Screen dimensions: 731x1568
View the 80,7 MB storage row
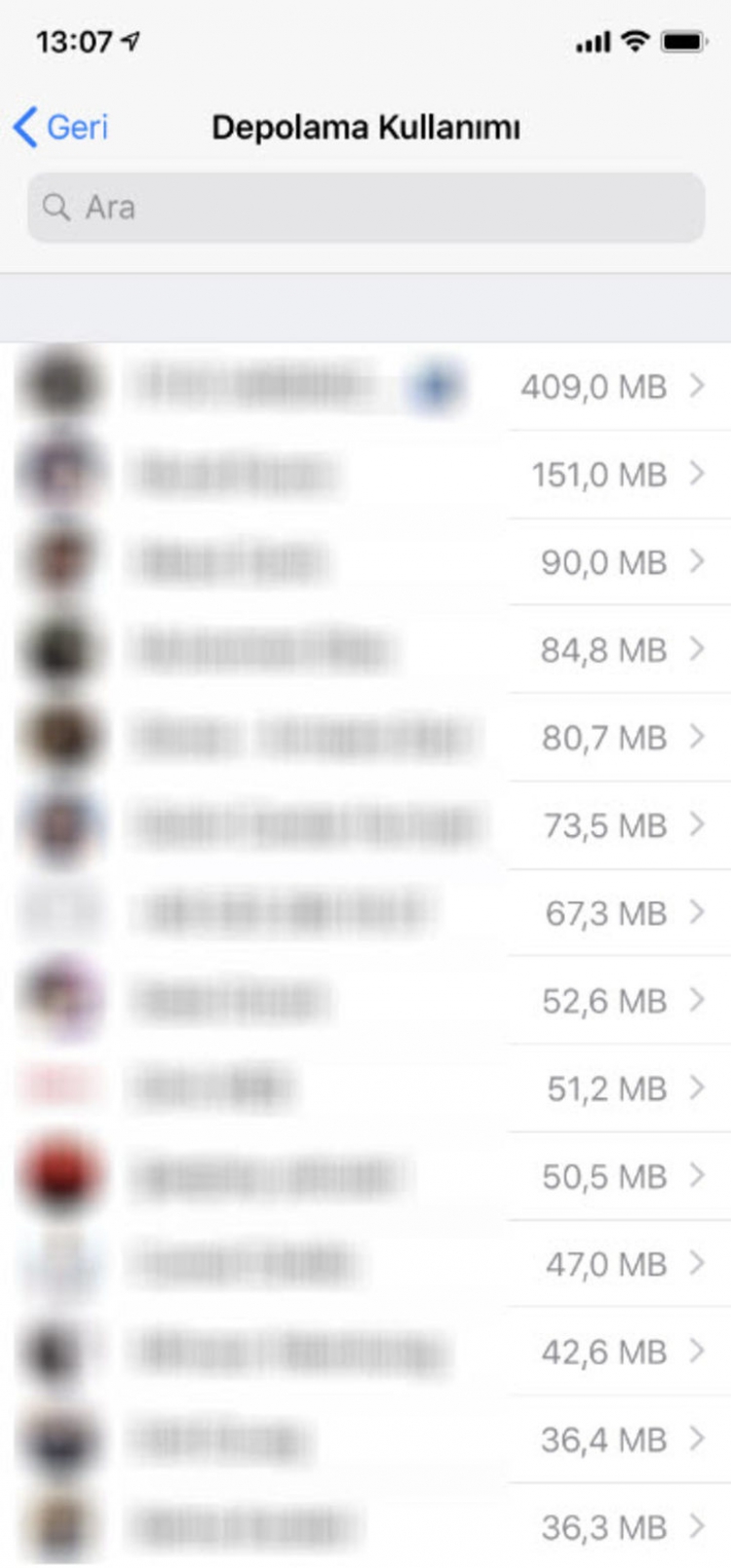[x=365, y=738]
